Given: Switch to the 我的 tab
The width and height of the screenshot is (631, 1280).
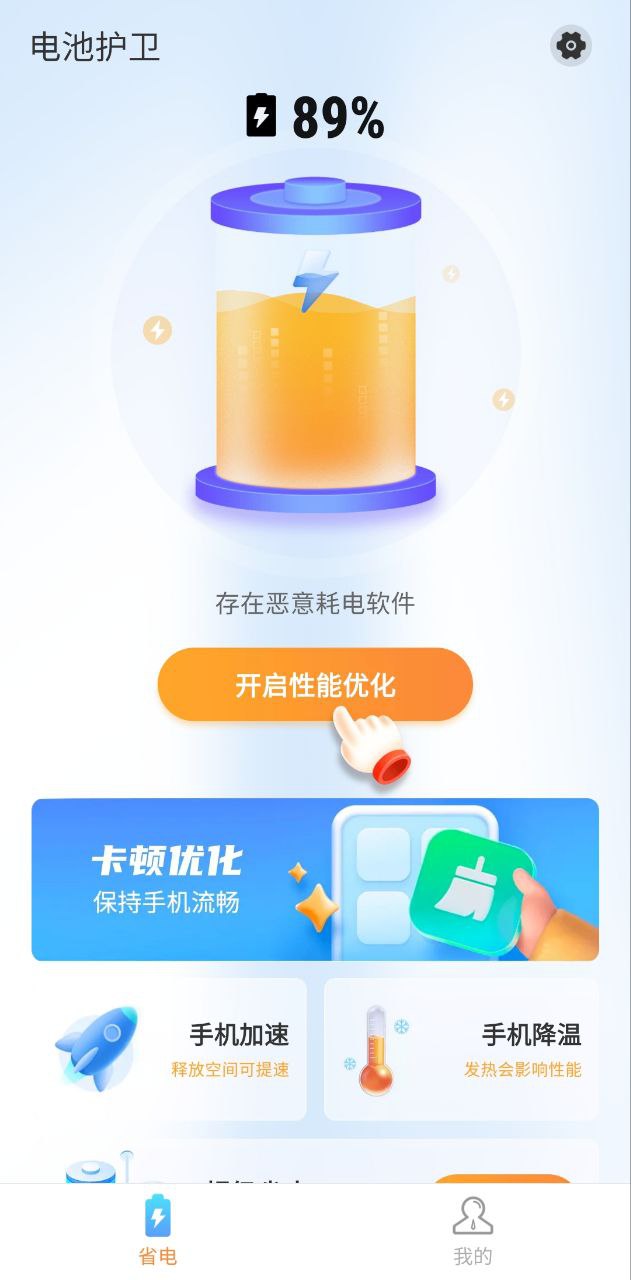Looking at the screenshot, I should coord(473,1232).
